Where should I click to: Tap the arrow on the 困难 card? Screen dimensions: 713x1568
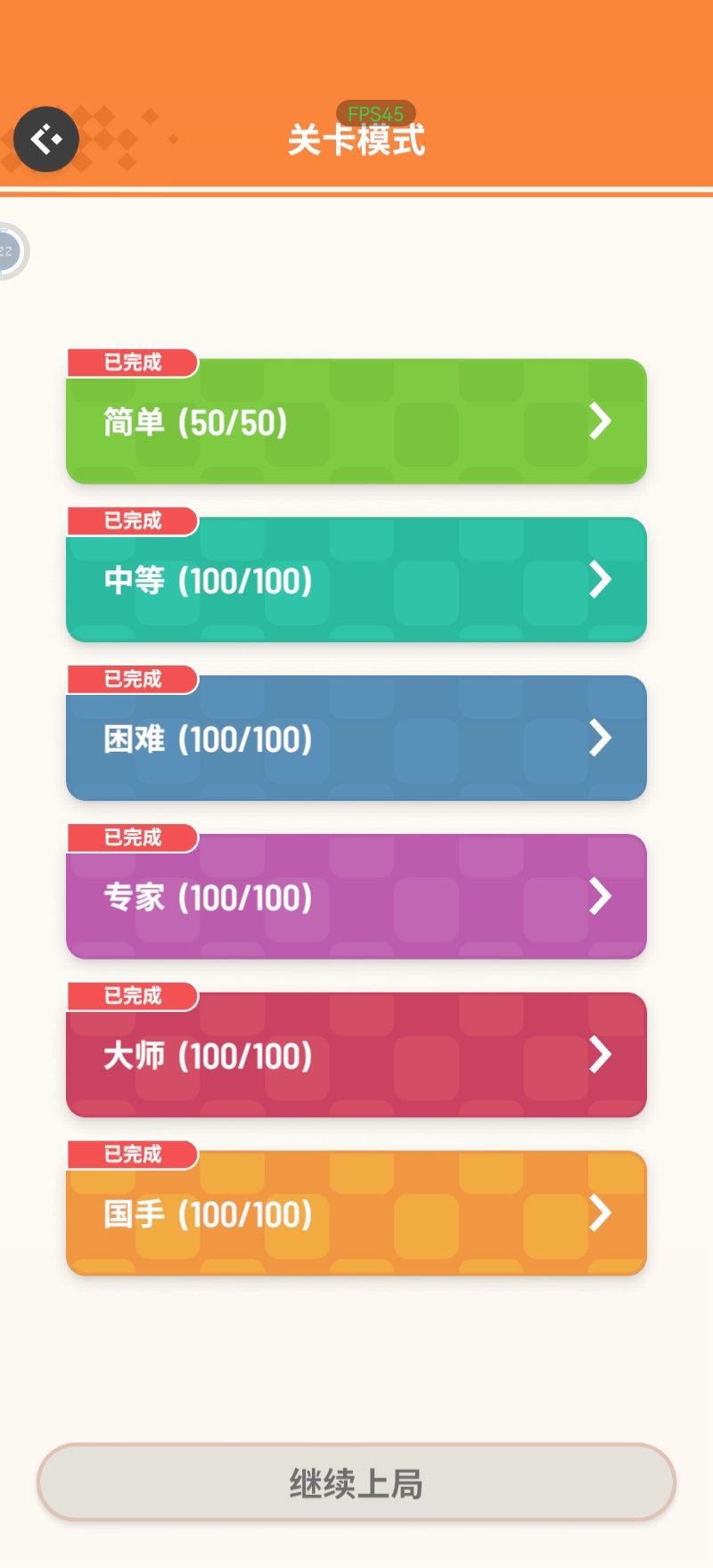(x=599, y=738)
